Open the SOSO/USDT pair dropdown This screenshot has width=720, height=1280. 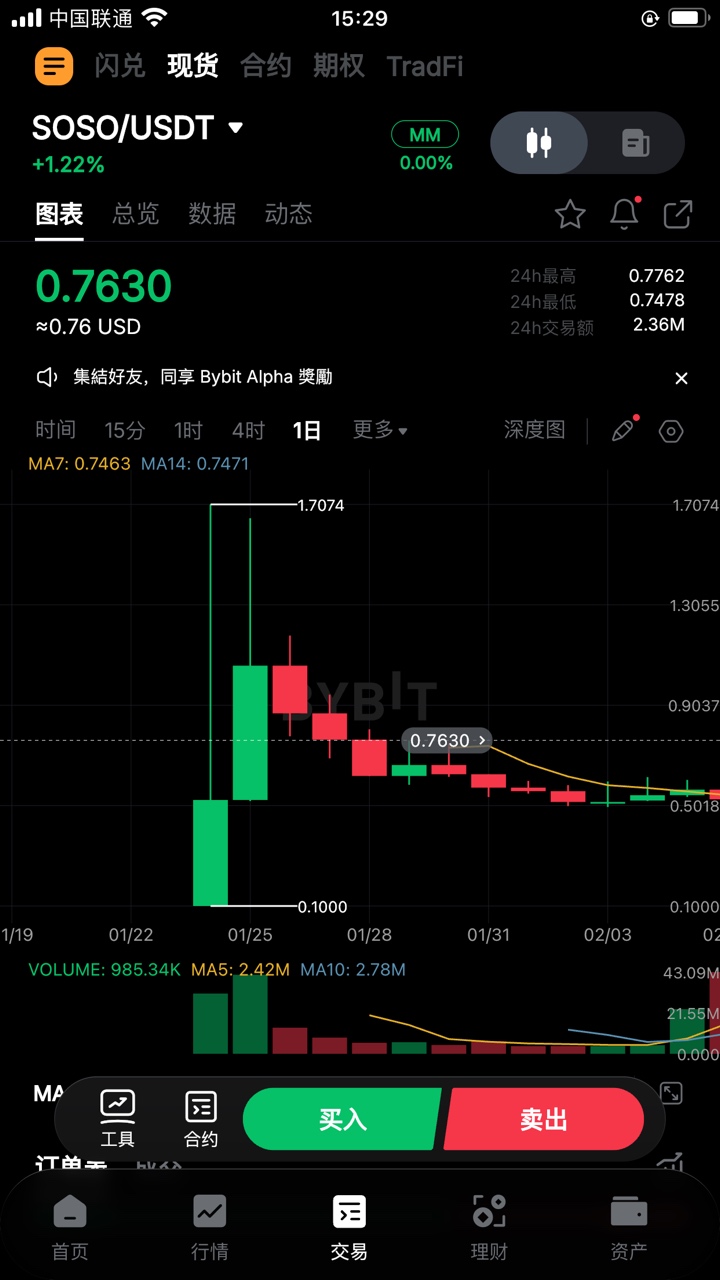coord(236,128)
